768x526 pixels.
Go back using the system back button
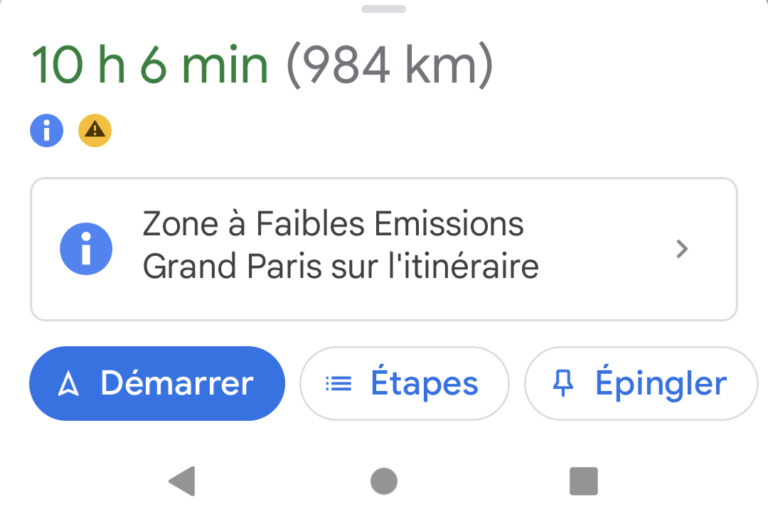(x=181, y=481)
